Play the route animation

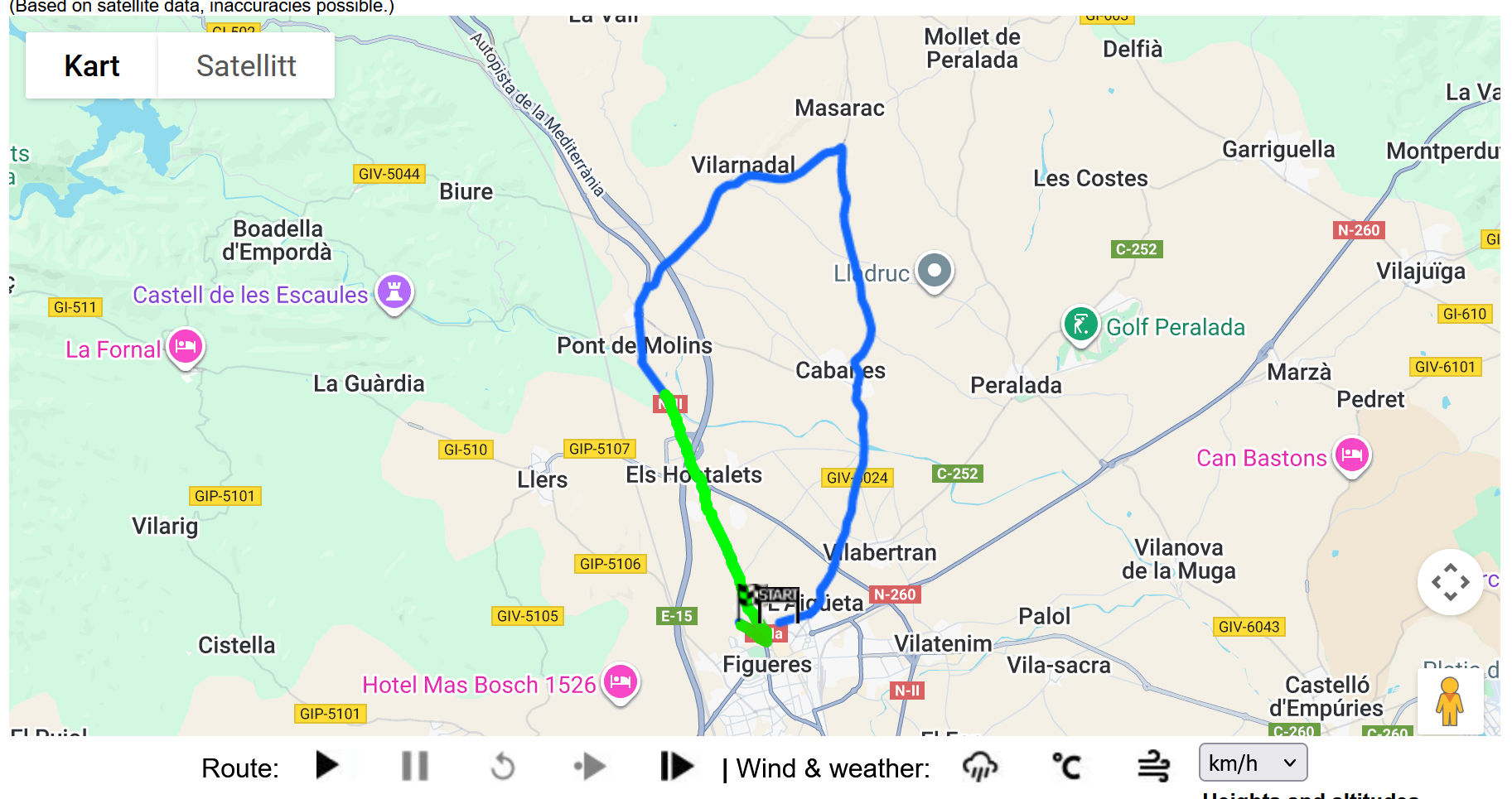coord(328,766)
